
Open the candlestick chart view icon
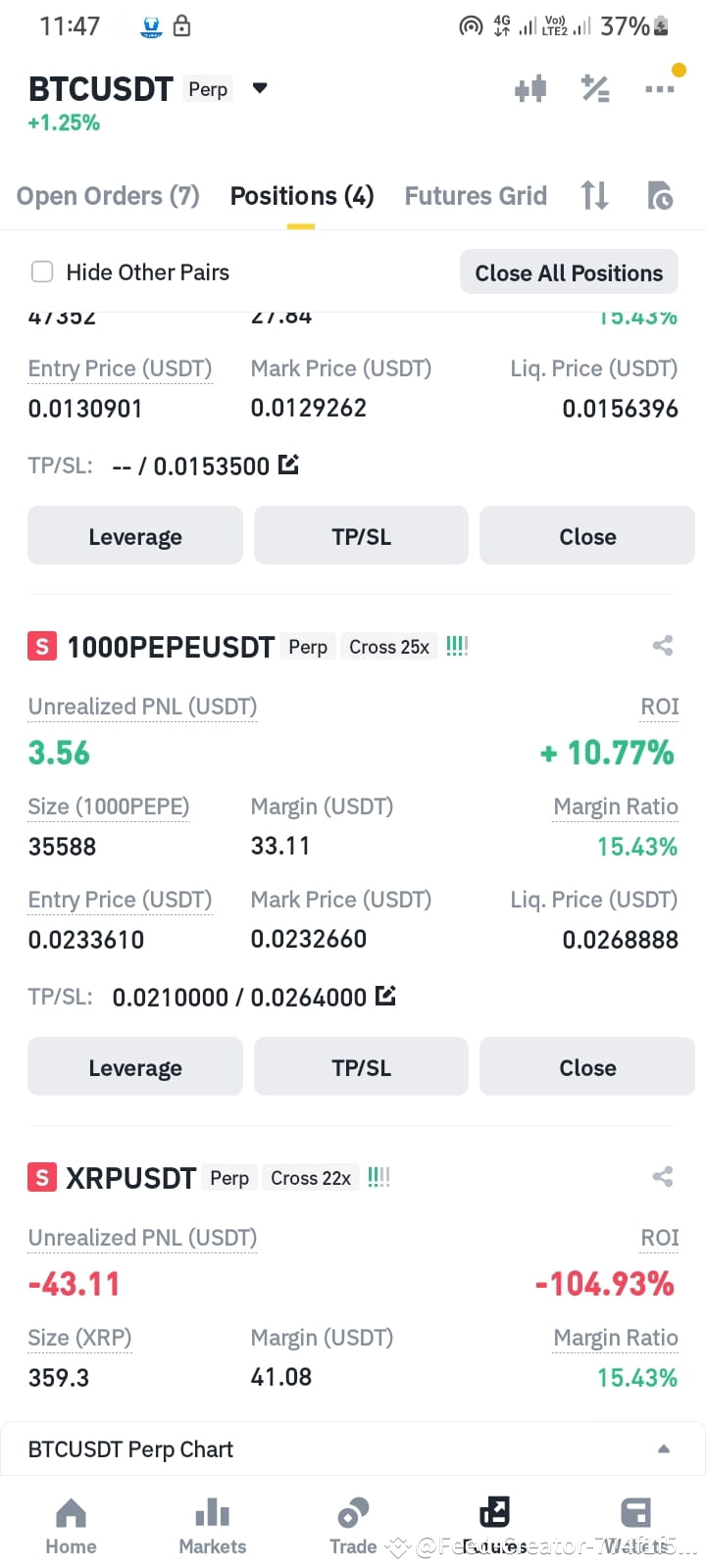(x=530, y=88)
